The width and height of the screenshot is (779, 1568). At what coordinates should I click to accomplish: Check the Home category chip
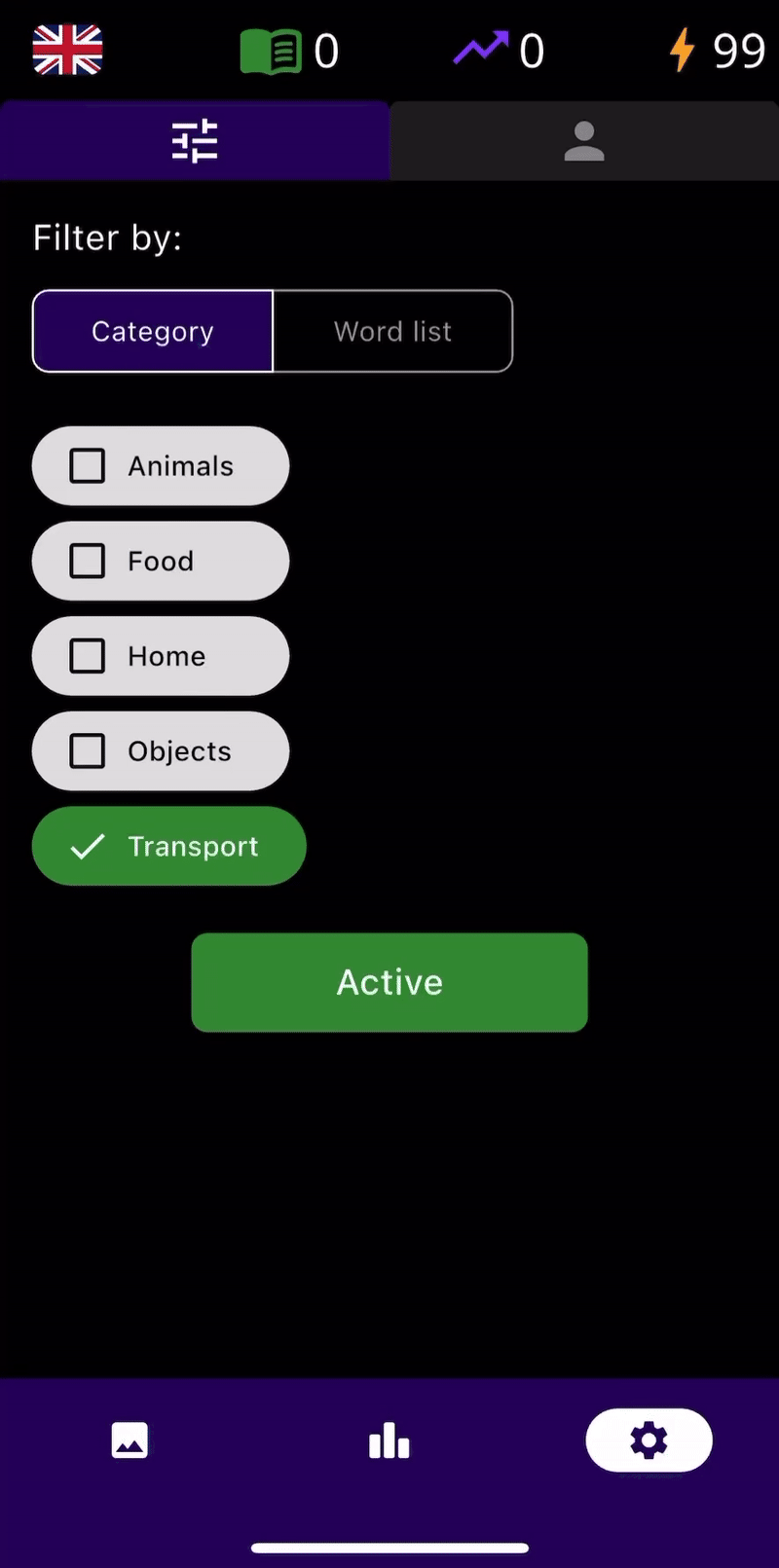tap(161, 656)
